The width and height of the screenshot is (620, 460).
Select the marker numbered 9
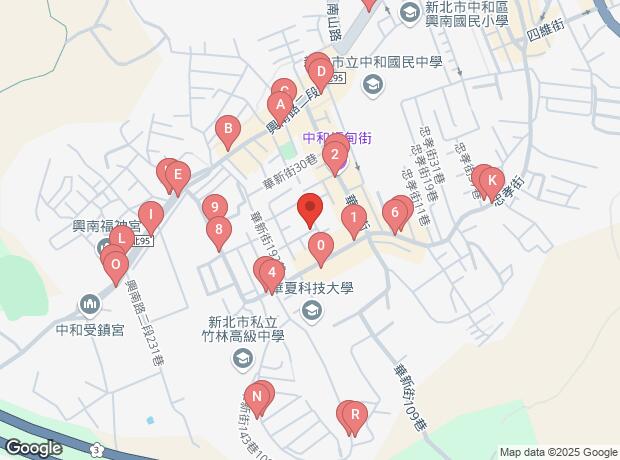click(212, 208)
